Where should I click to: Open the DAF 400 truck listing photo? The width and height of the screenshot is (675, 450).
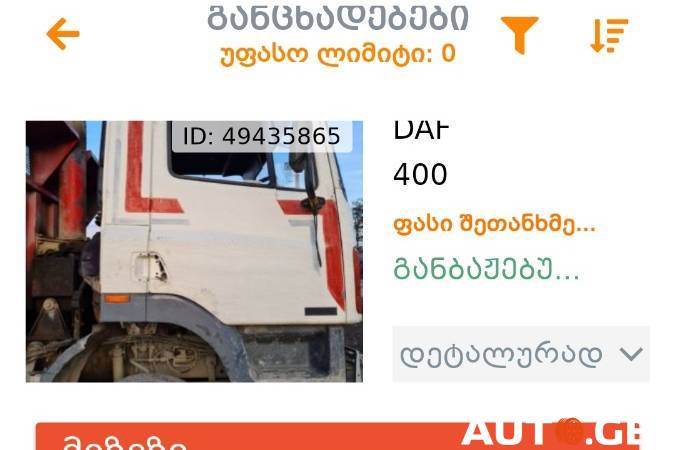(194, 251)
